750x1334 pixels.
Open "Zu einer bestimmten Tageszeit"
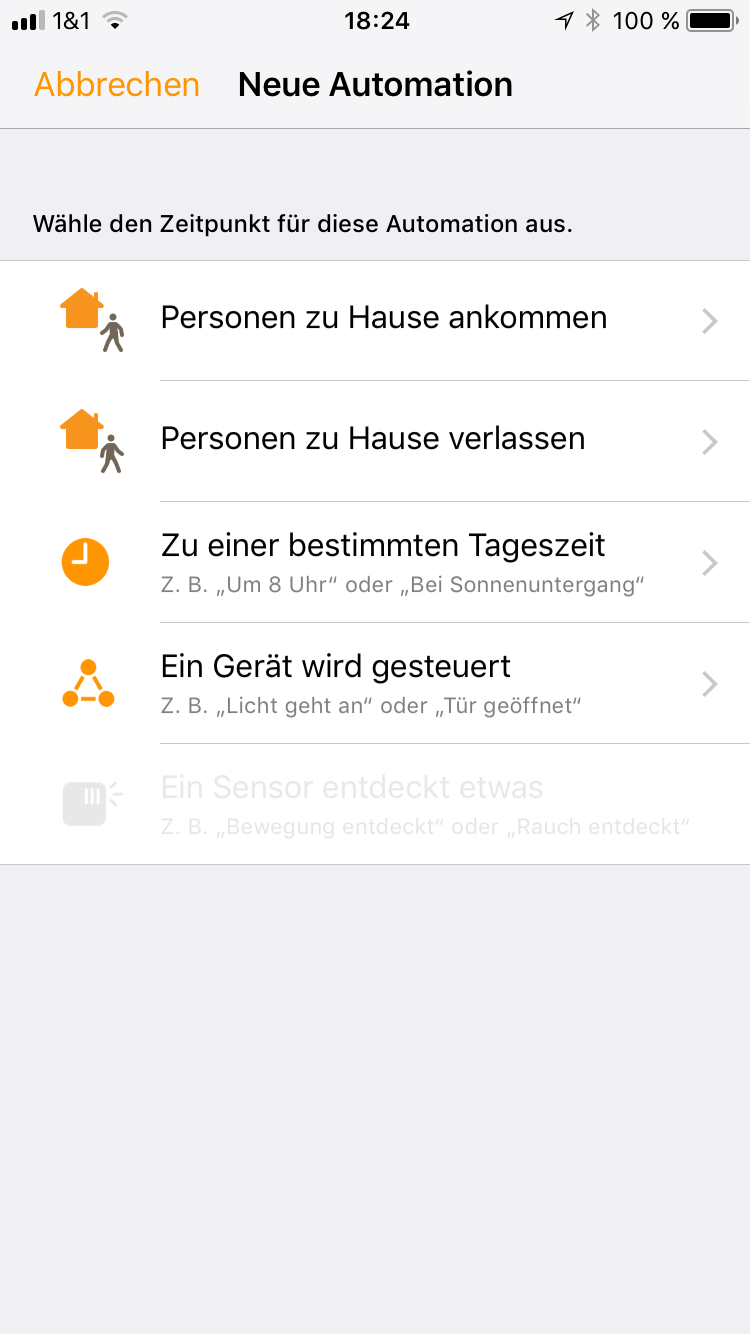[383, 562]
